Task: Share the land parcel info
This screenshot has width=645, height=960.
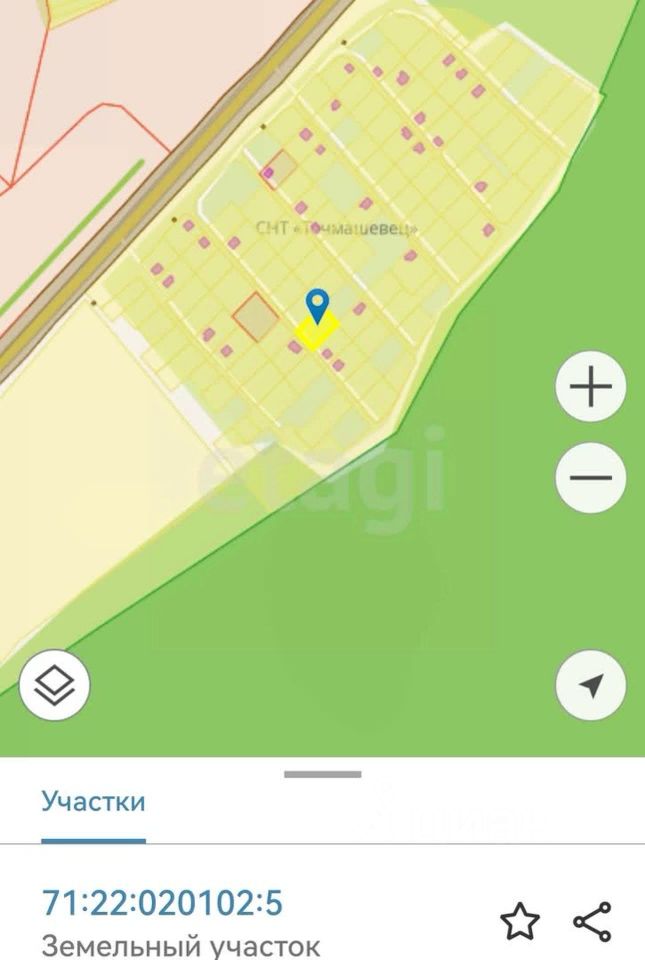Action: point(593,921)
